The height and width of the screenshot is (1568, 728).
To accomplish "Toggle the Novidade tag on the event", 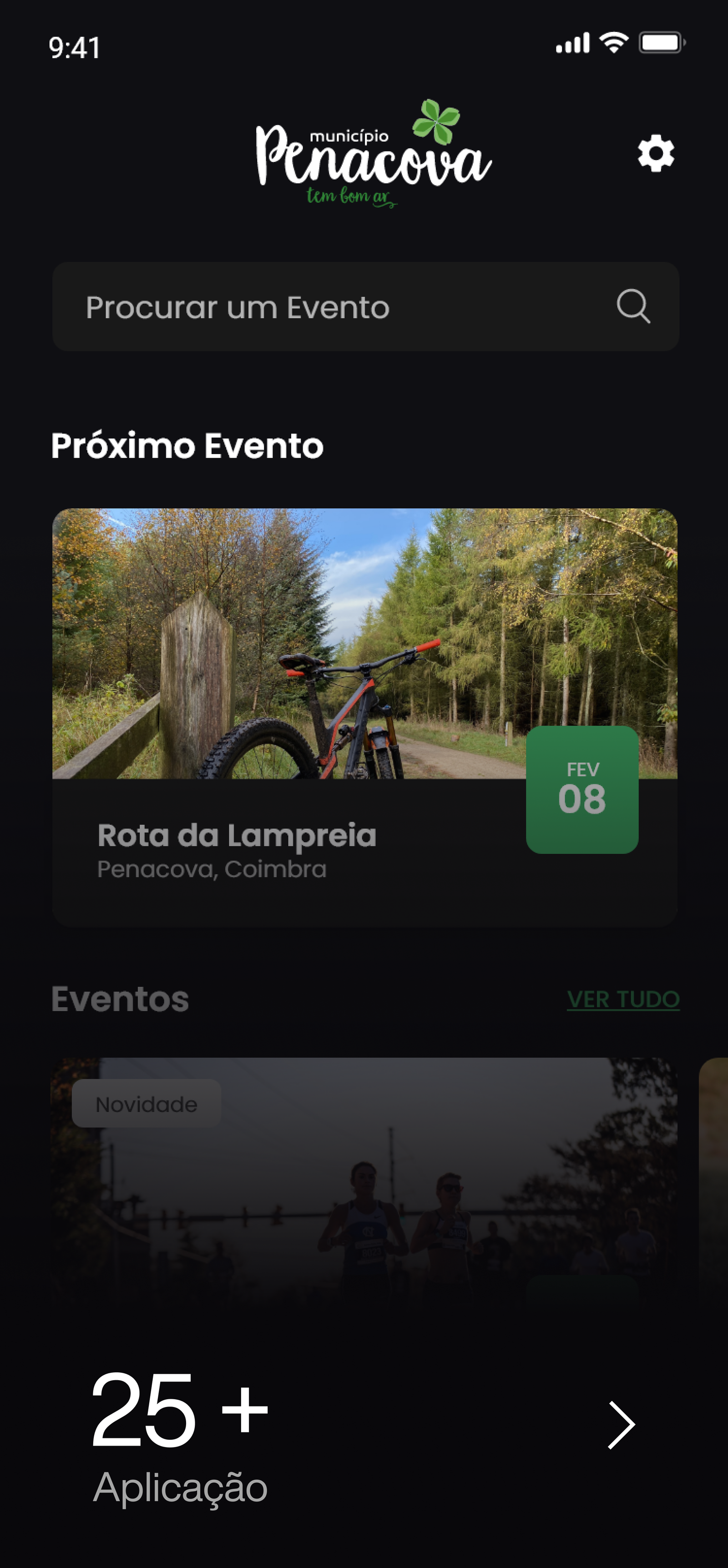I will click(146, 1103).
